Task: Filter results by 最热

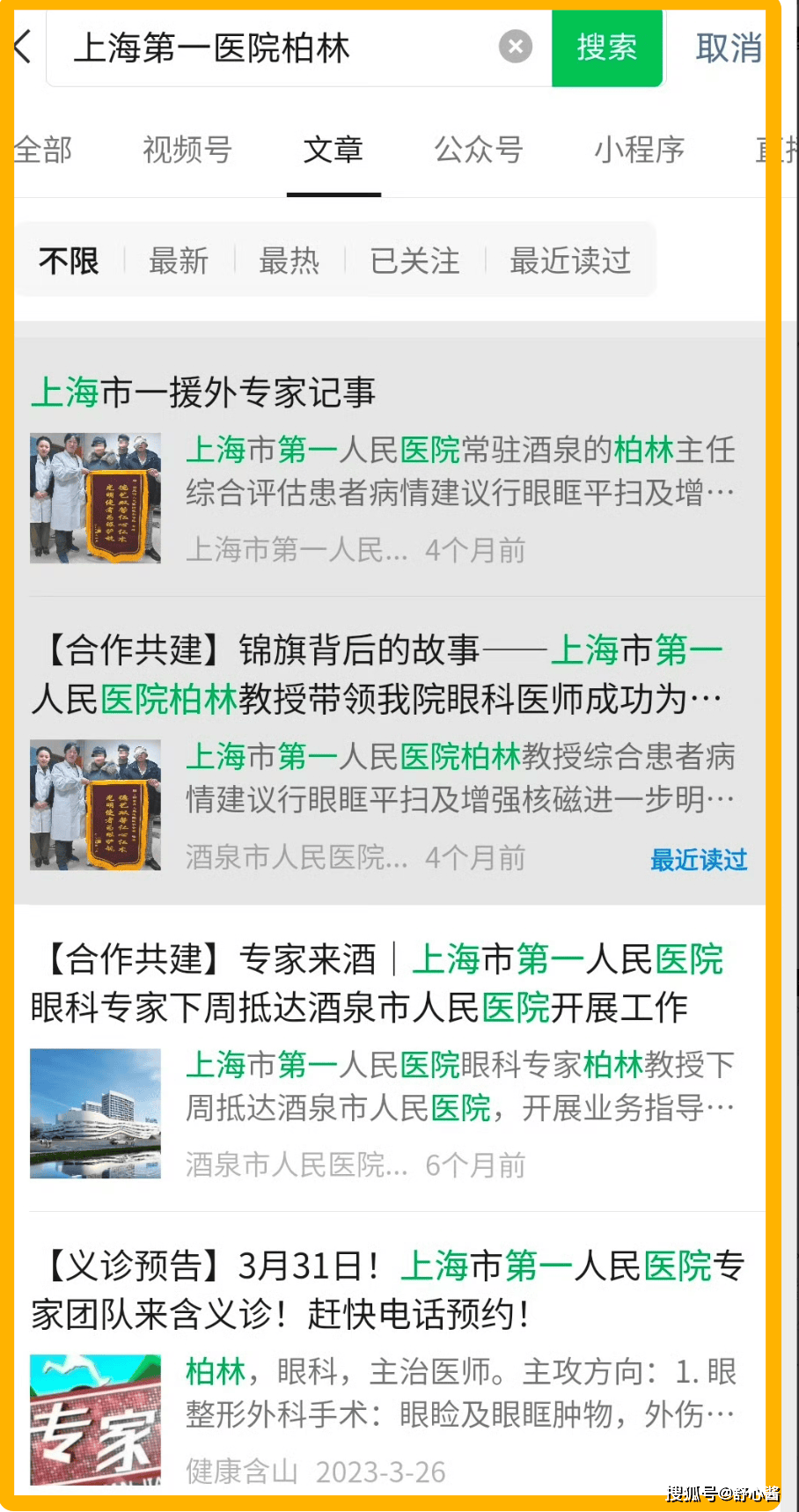Action: coord(289,261)
